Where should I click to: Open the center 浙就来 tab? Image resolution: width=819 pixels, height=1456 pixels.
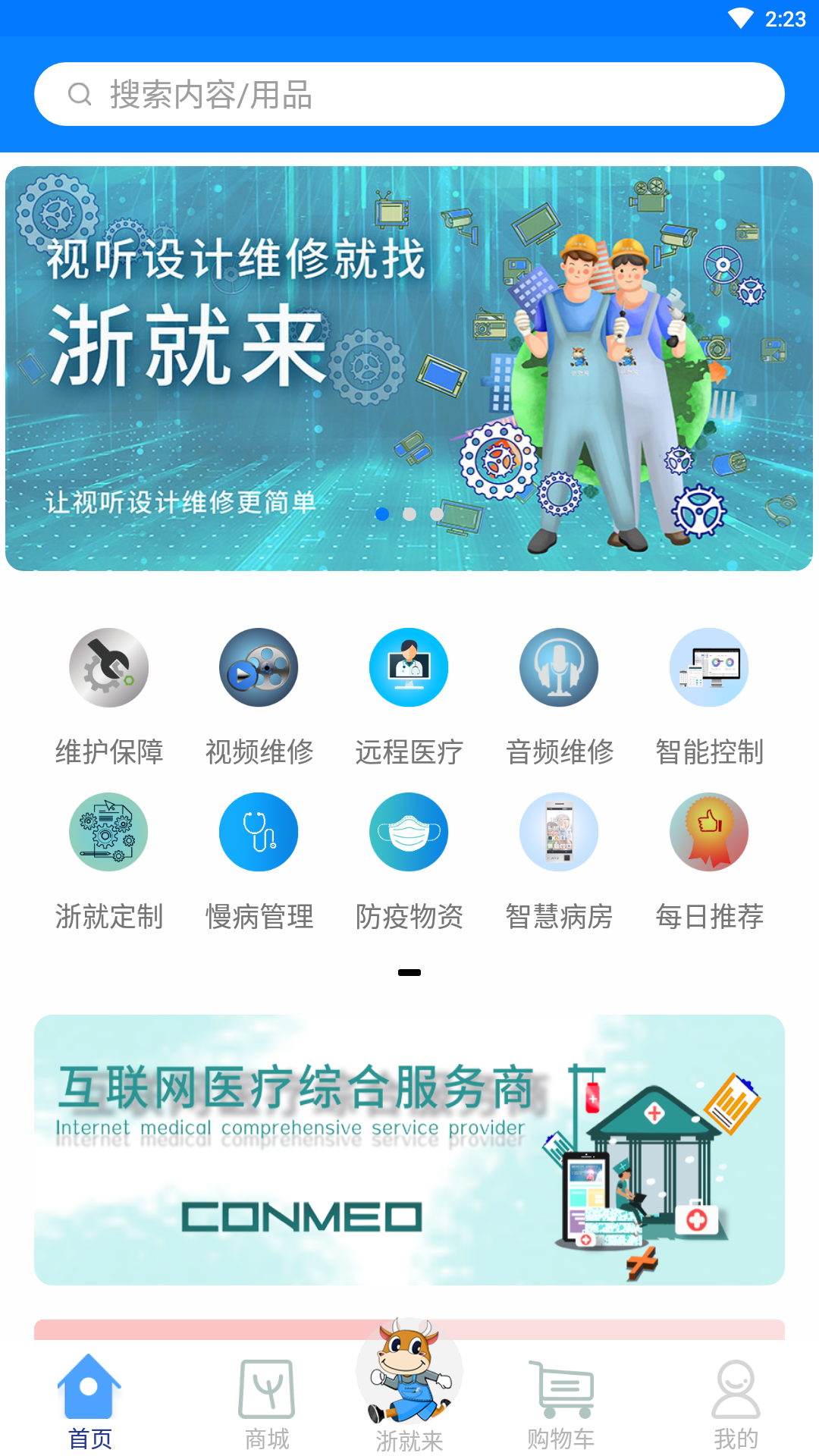[x=409, y=1386]
